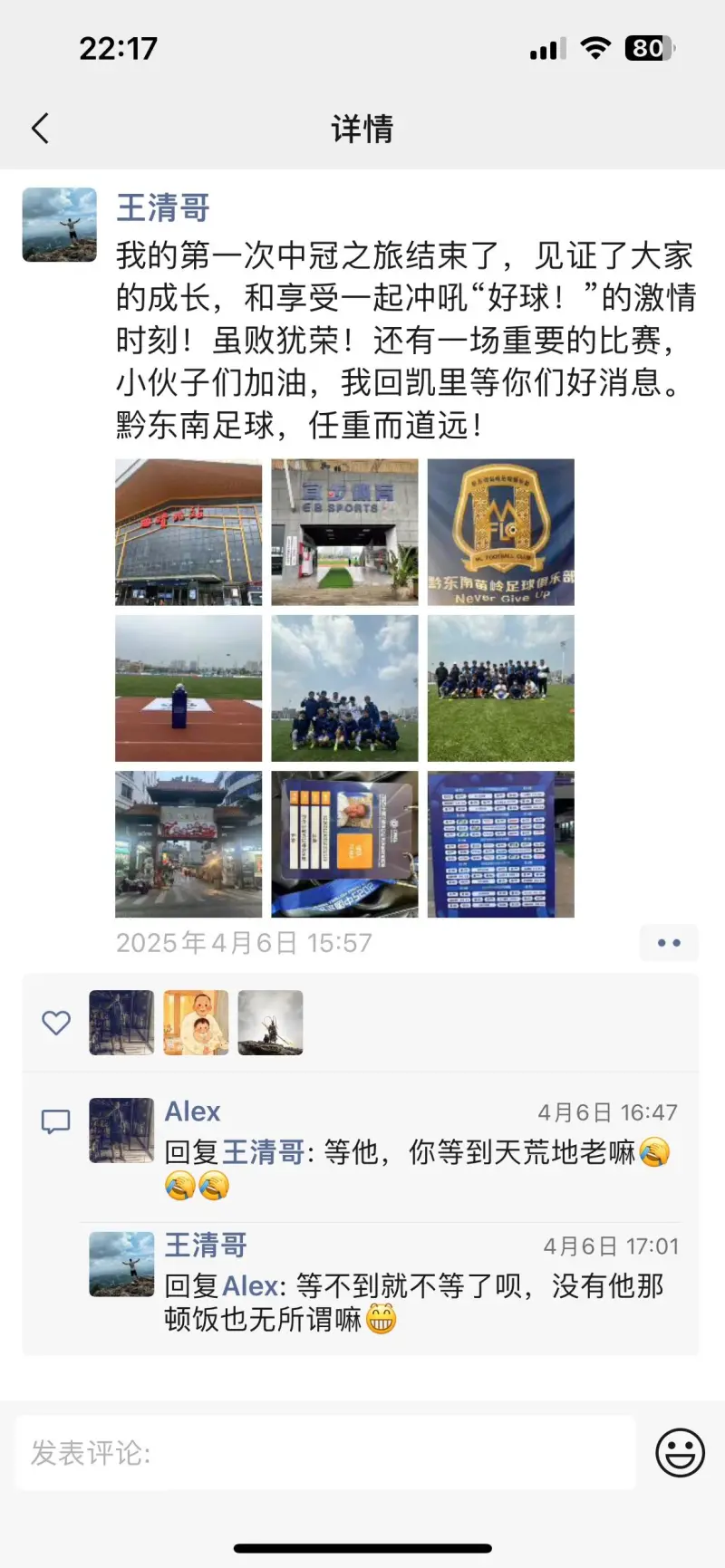
Task: Open the two-dot like and comment menu
Action: [x=669, y=943]
